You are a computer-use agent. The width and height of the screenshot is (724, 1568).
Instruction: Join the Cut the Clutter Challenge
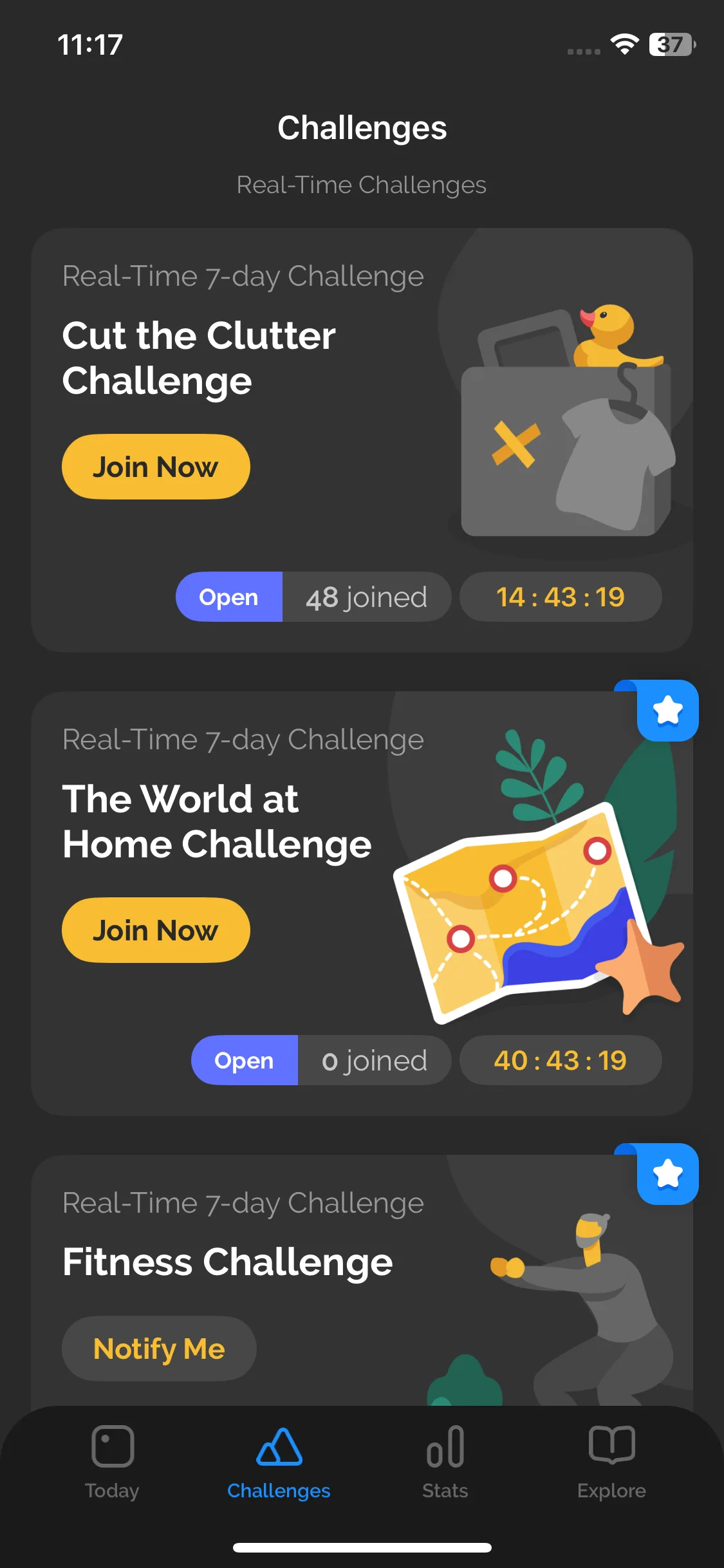156,467
